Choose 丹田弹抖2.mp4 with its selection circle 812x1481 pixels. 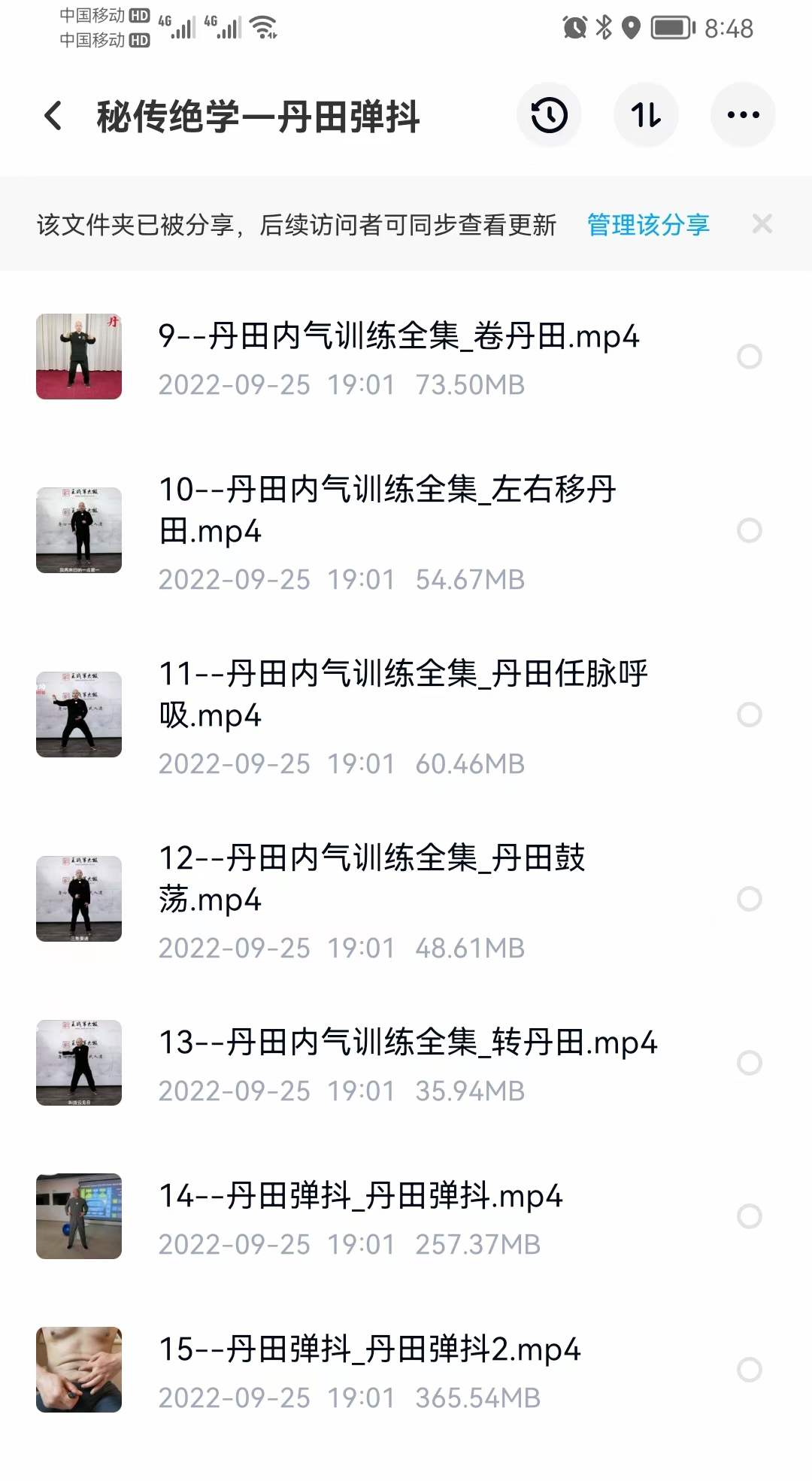pyautogui.click(x=750, y=1370)
